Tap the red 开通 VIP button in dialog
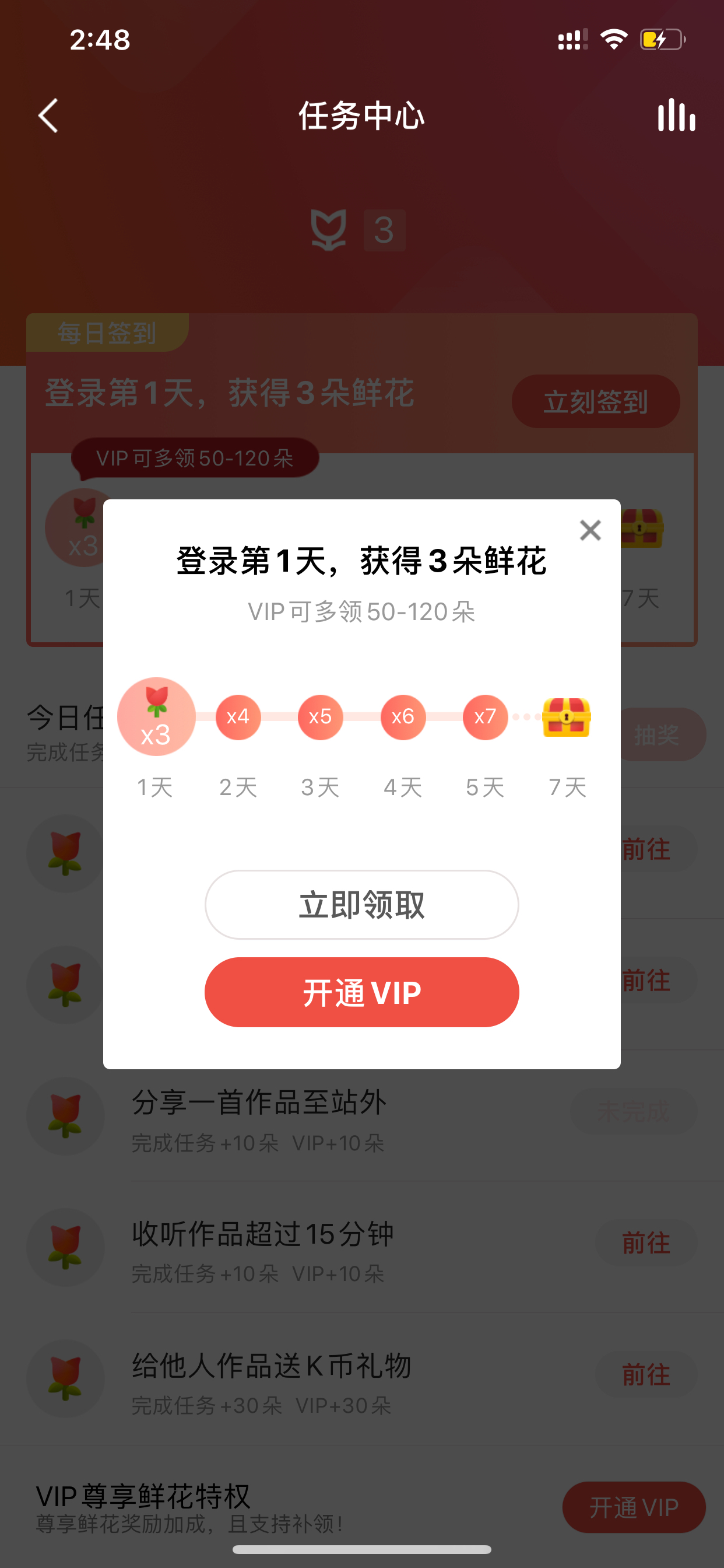Viewport: 724px width, 1568px height. coord(361,992)
